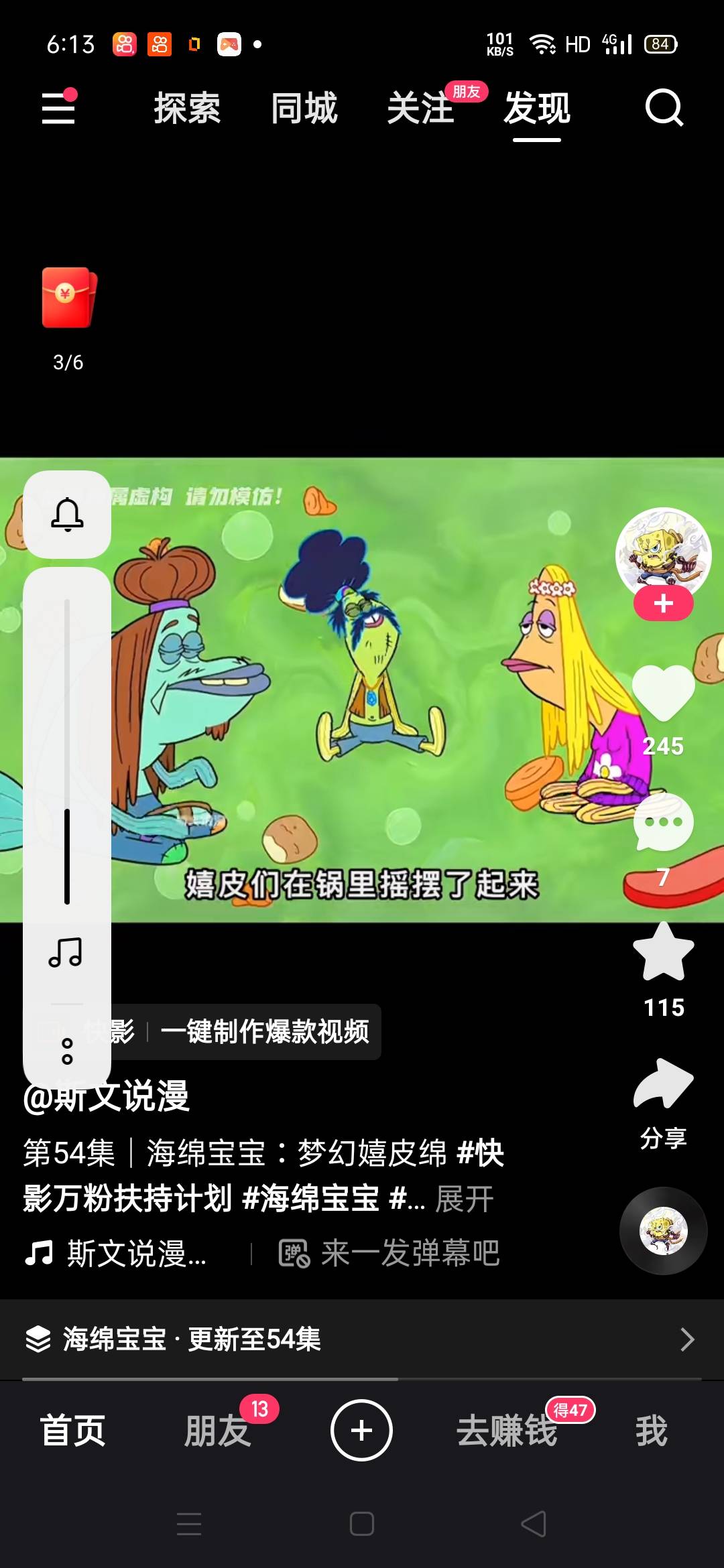The height and width of the screenshot is (1568, 724).
Task: Open the 去赚钱 tab
Action: coord(507,1431)
